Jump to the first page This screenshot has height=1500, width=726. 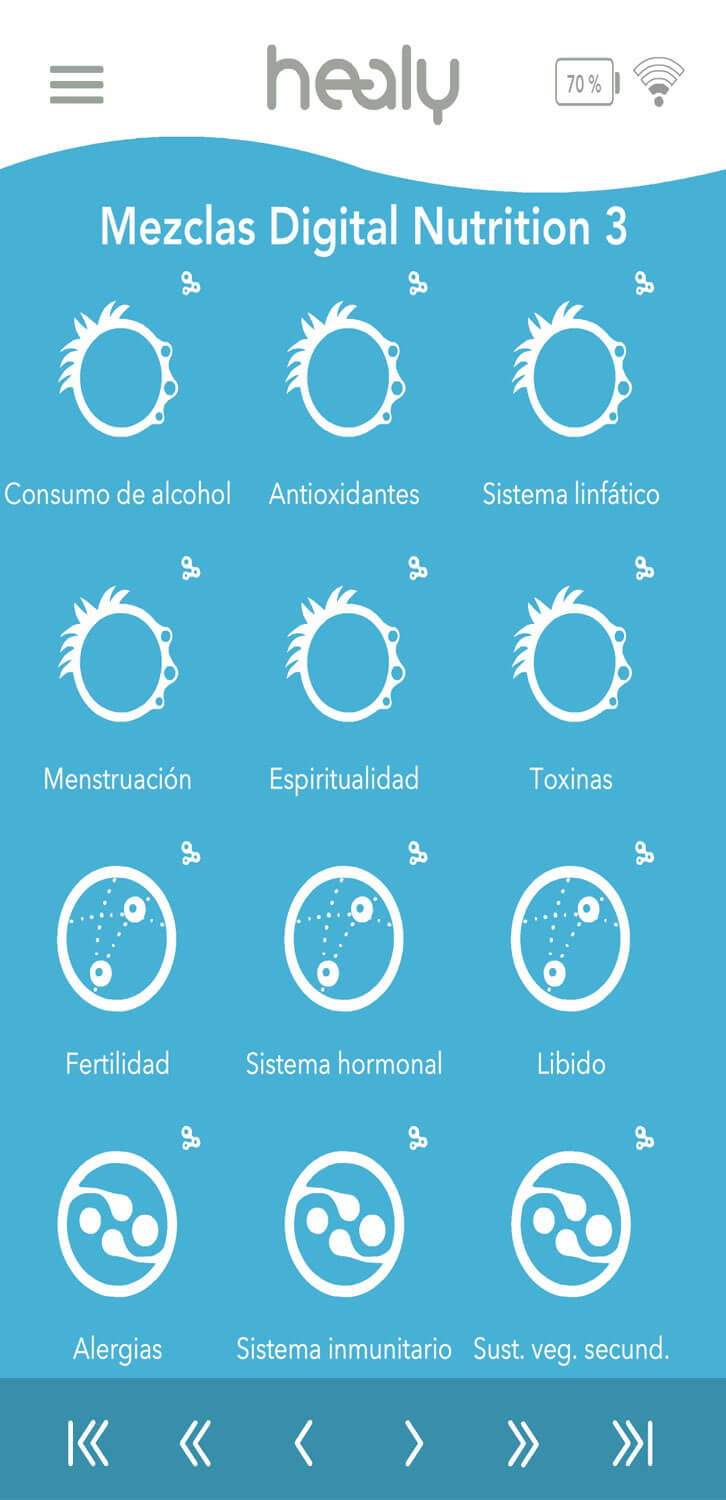click(x=88, y=1443)
